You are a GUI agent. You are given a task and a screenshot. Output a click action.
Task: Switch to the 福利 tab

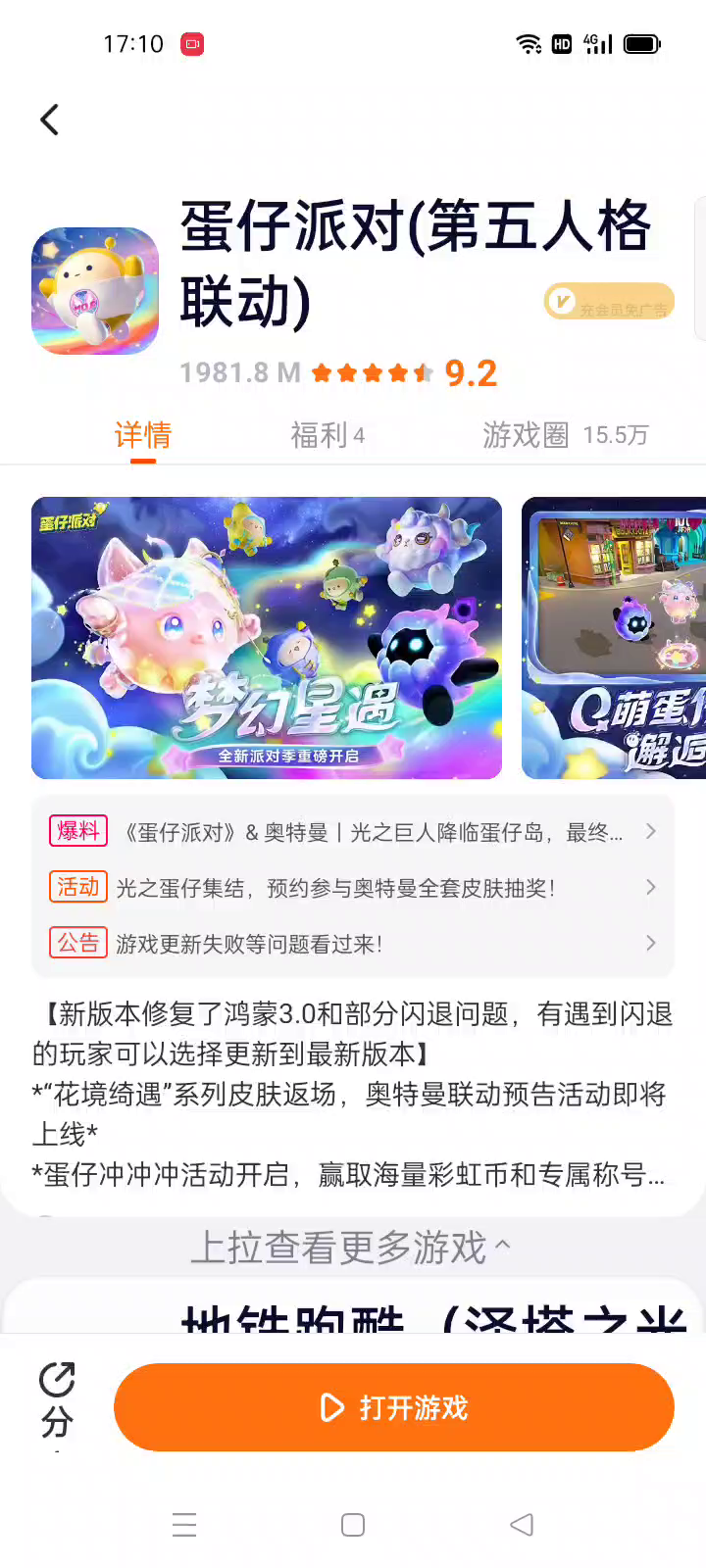point(327,434)
